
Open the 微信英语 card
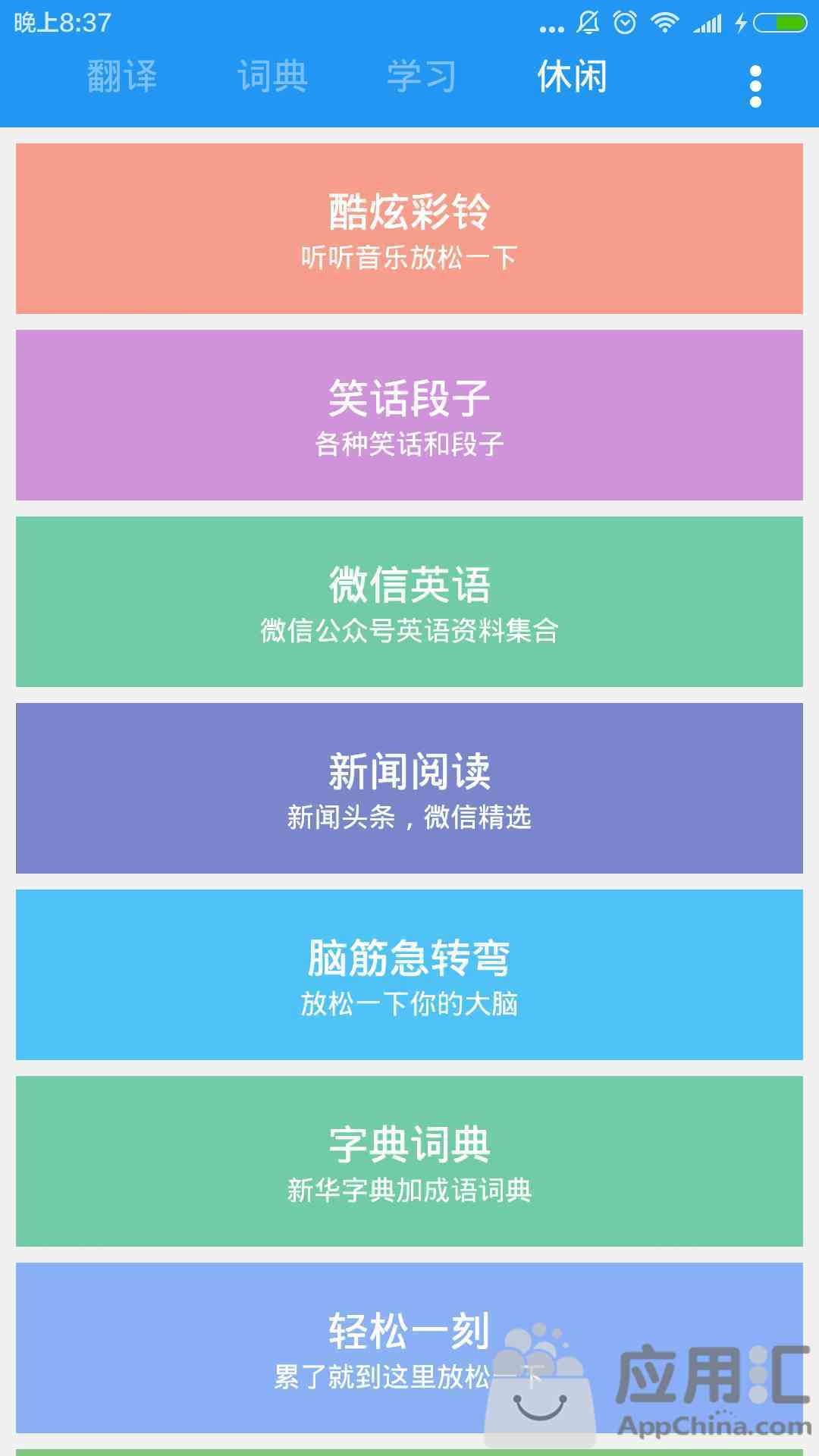click(x=409, y=601)
